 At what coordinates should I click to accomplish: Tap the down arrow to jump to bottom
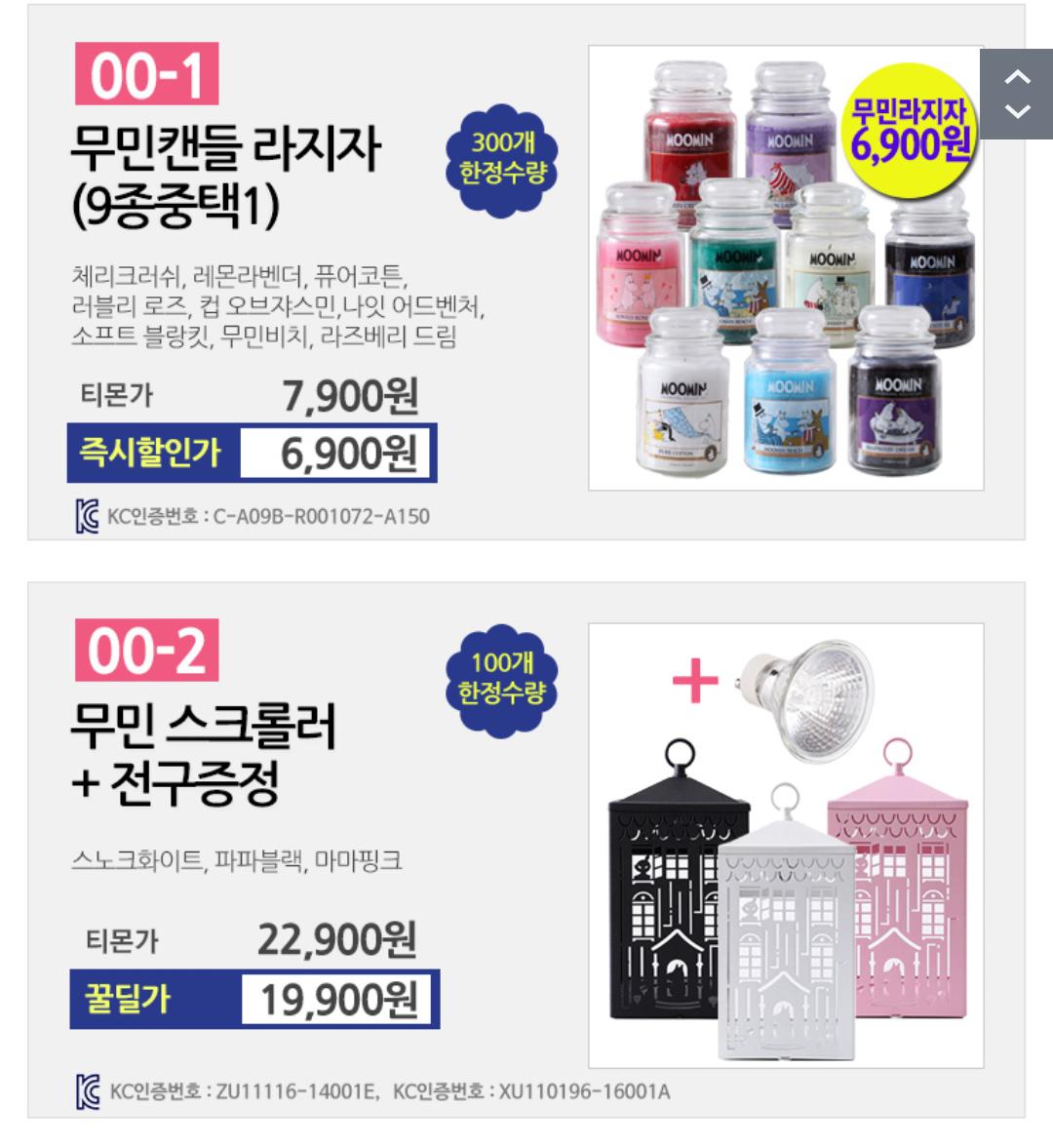(1017, 111)
